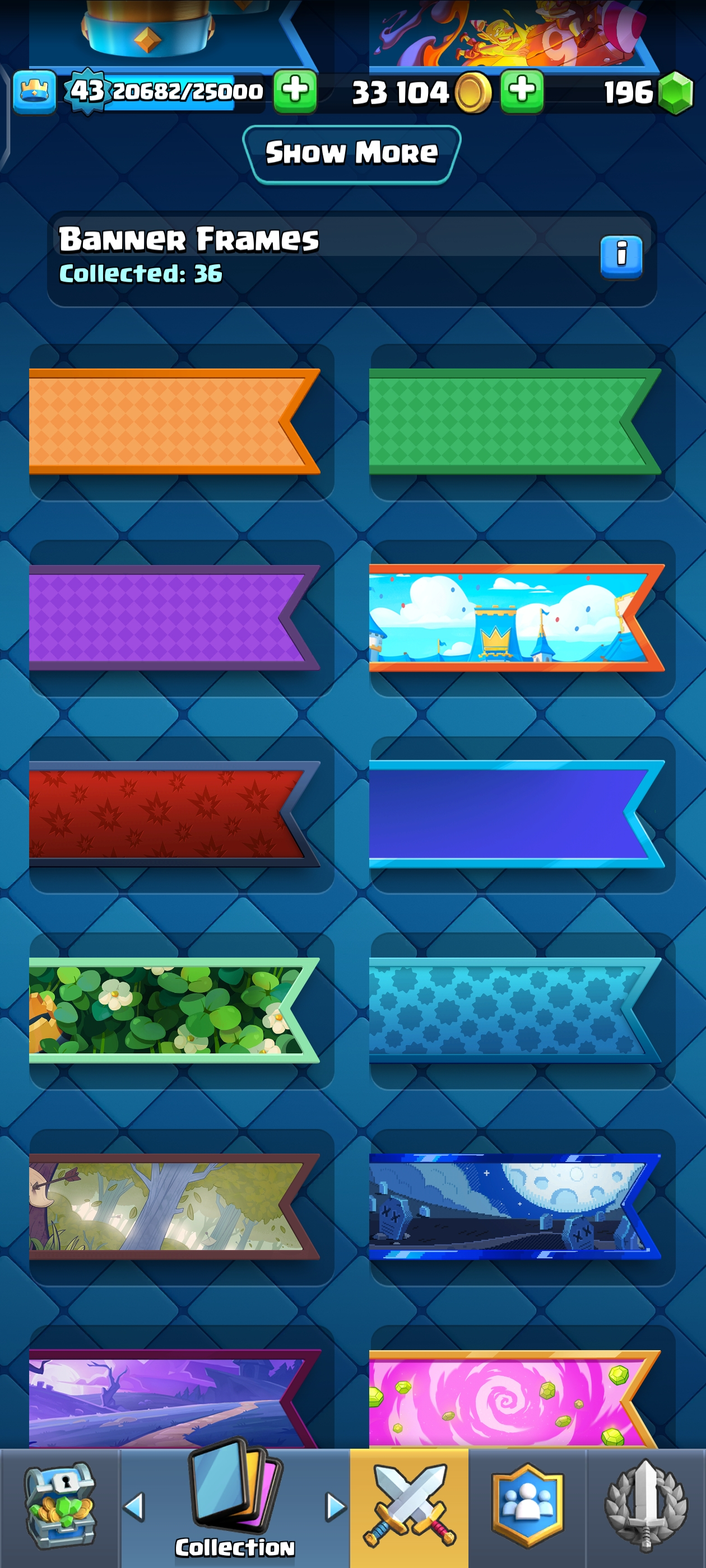706x1568 pixels.
Task: Select the orange banner frame
Action: [174, 421]
